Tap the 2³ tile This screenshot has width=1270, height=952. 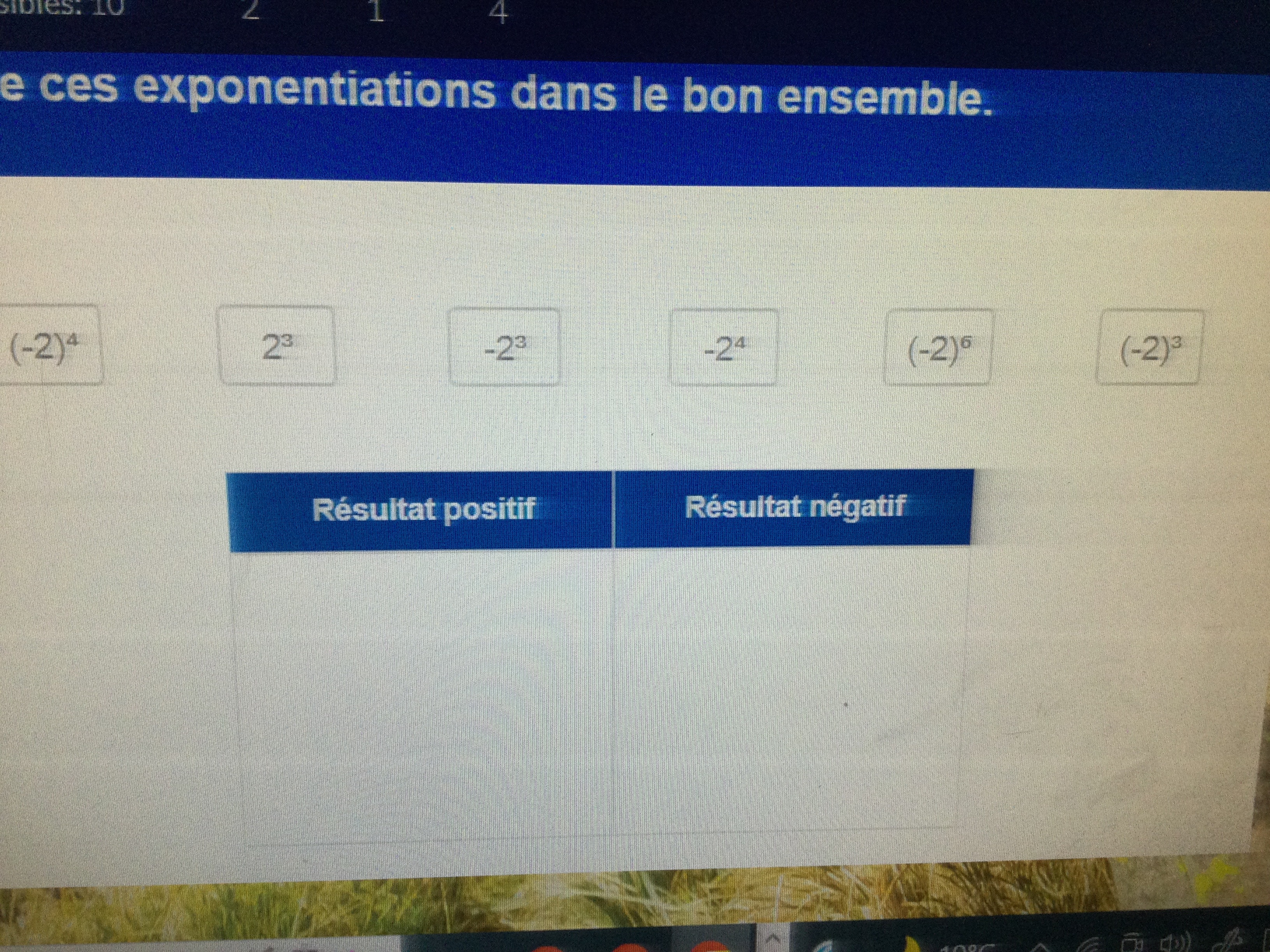point(277,346)
